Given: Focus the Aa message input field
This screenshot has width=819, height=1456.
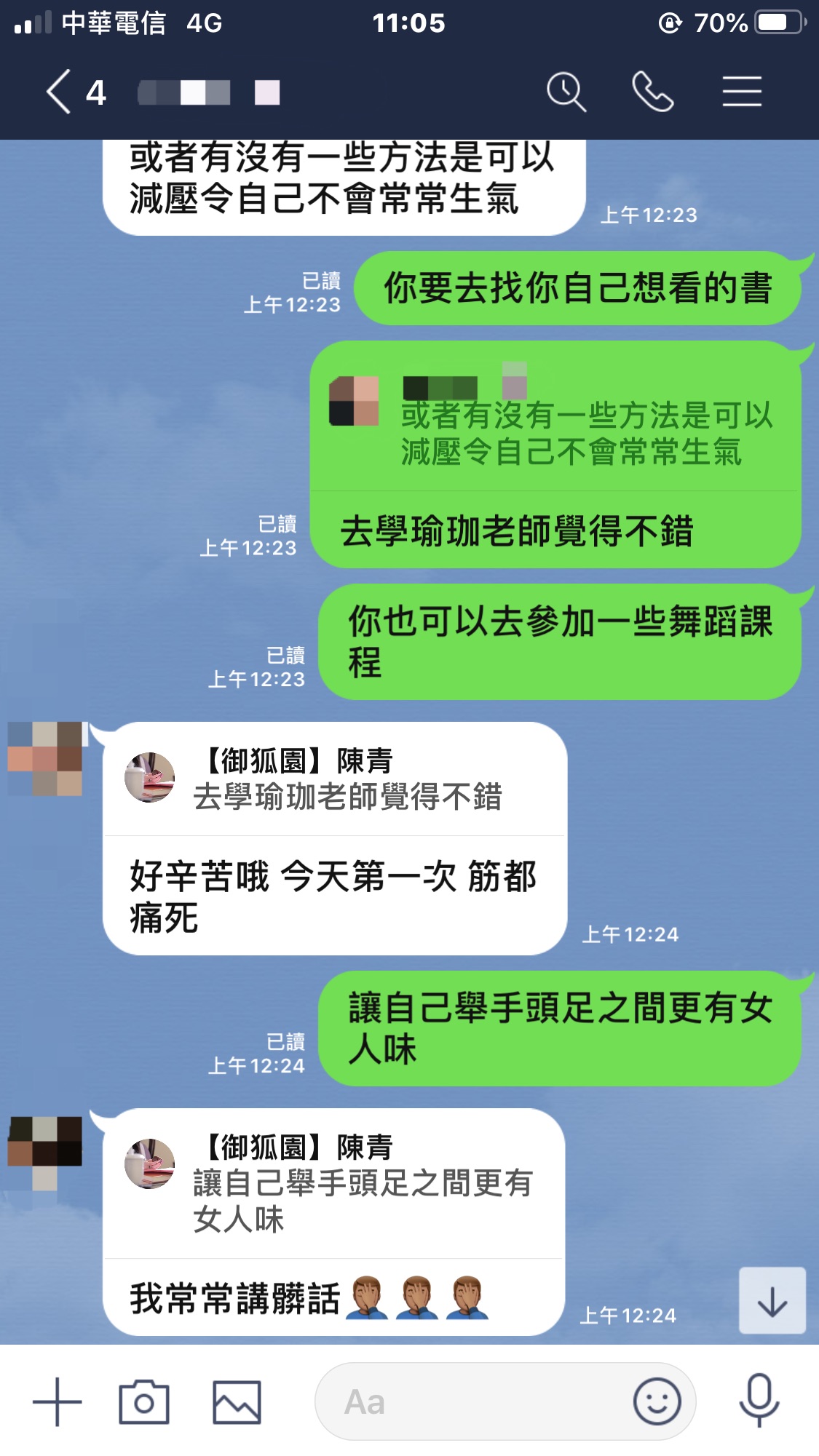Looking at the screenshot, I should [x=473, y=1401].
